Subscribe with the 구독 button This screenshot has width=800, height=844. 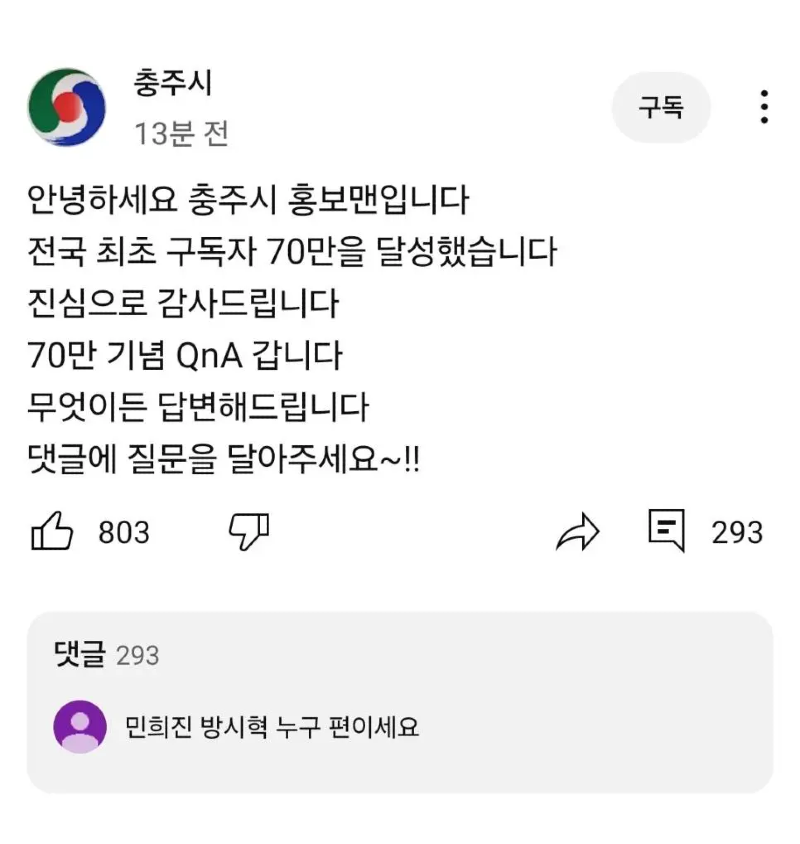pyautogui.click(x=660, y=107)
